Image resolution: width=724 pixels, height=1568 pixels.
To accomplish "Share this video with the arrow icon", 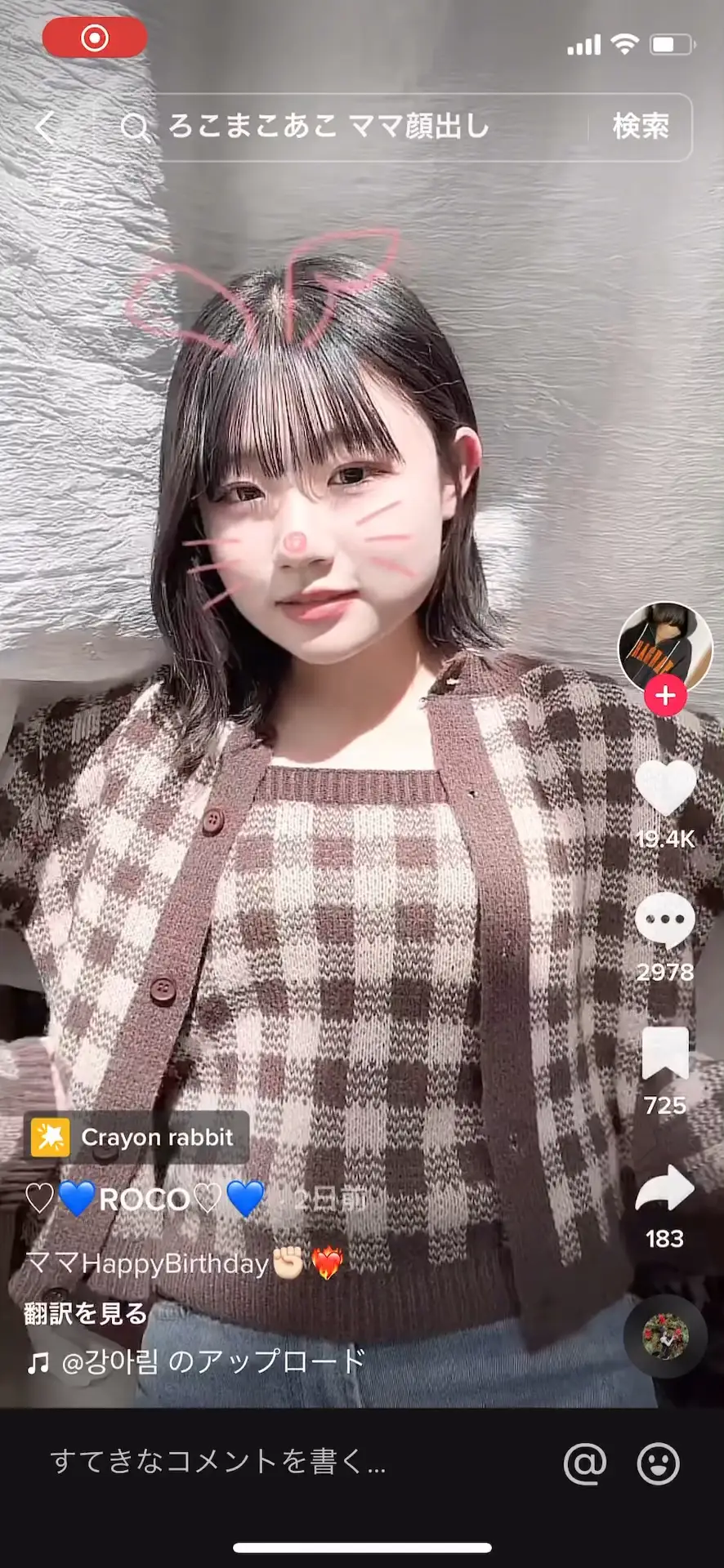I will coord(665,1187).
